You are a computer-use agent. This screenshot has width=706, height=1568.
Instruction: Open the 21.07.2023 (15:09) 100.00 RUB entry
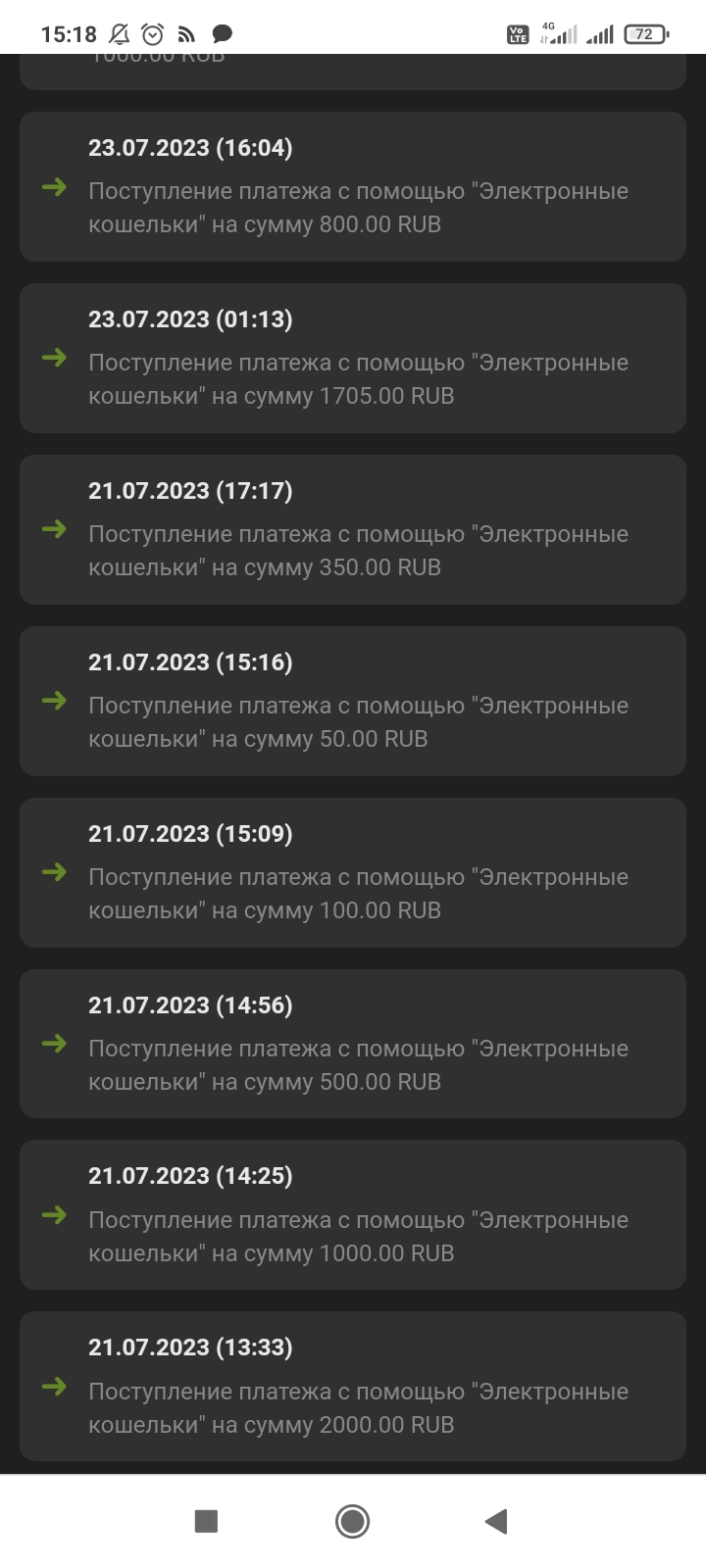click(353, 872)
